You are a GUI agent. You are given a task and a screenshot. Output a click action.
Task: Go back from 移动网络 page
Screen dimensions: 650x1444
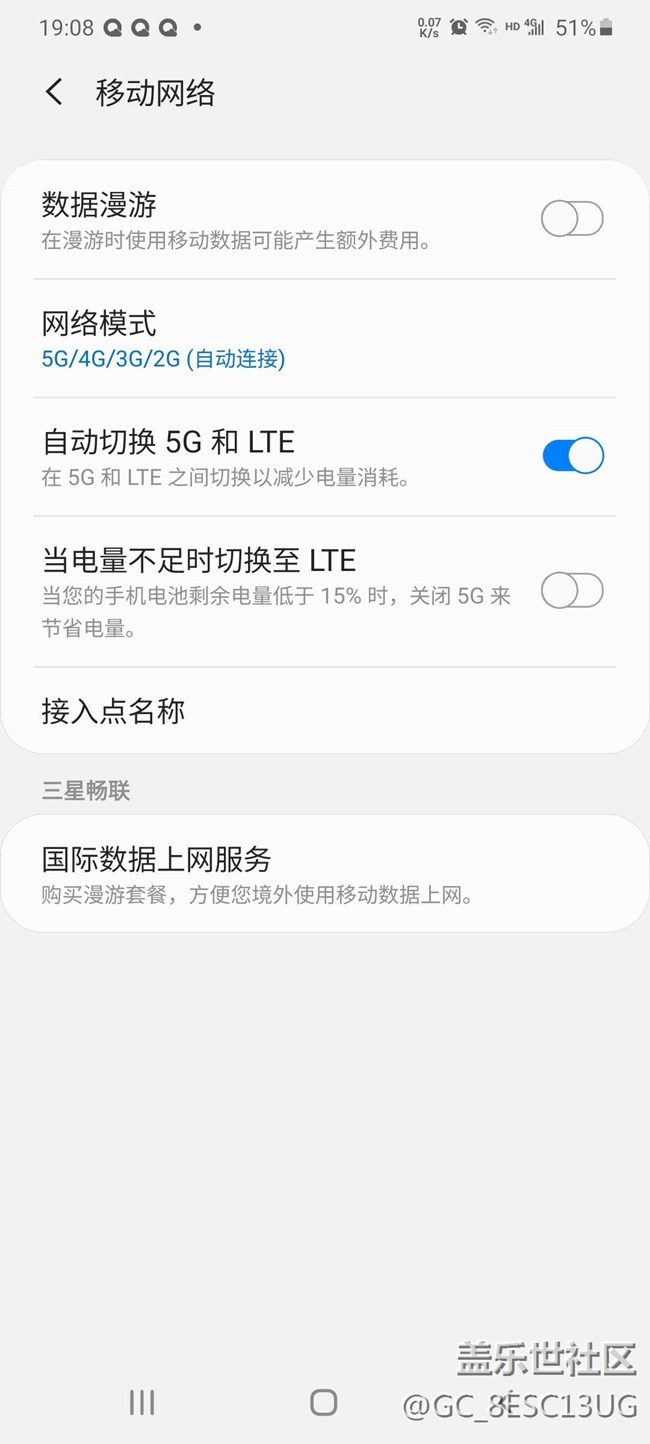54,93
